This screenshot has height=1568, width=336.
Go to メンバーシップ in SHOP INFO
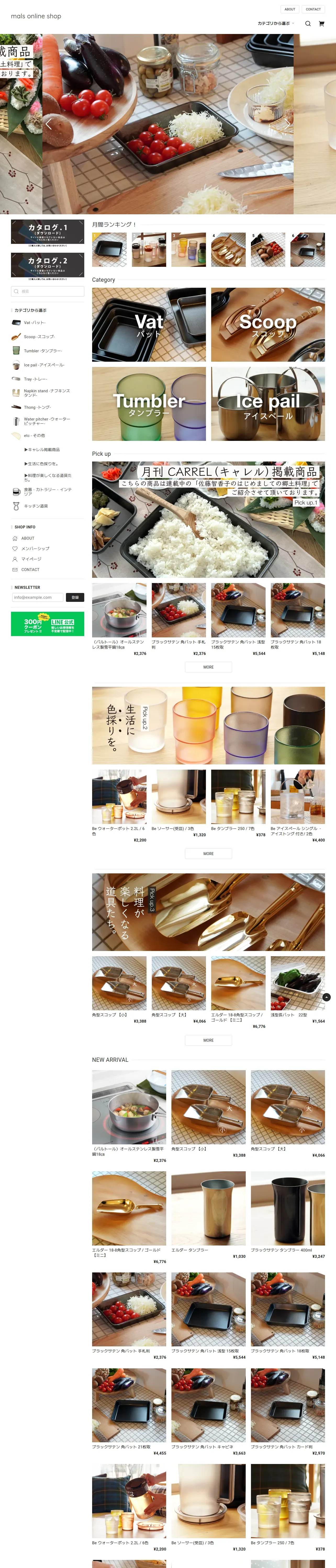(35, 549)
